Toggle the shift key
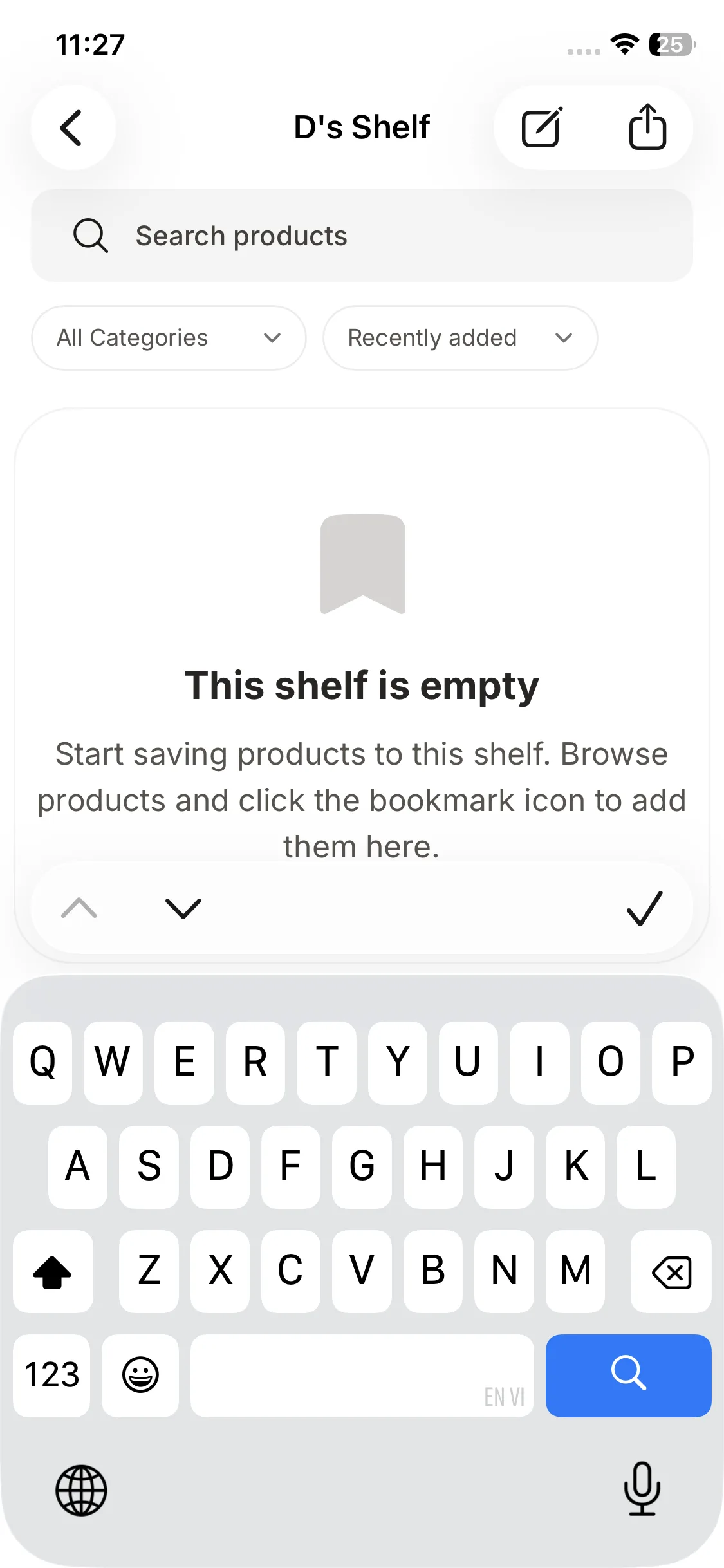The width and height of the screenshot is (724, 1568). tap(52, 1272)
